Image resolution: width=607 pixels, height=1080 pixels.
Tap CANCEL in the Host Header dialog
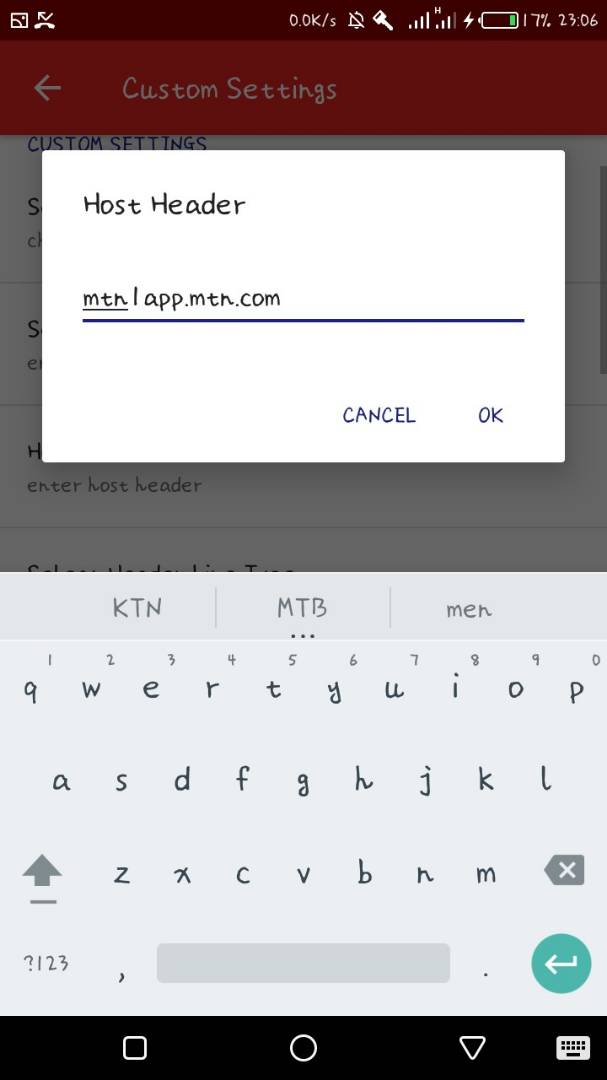click(x=378, y=415)
